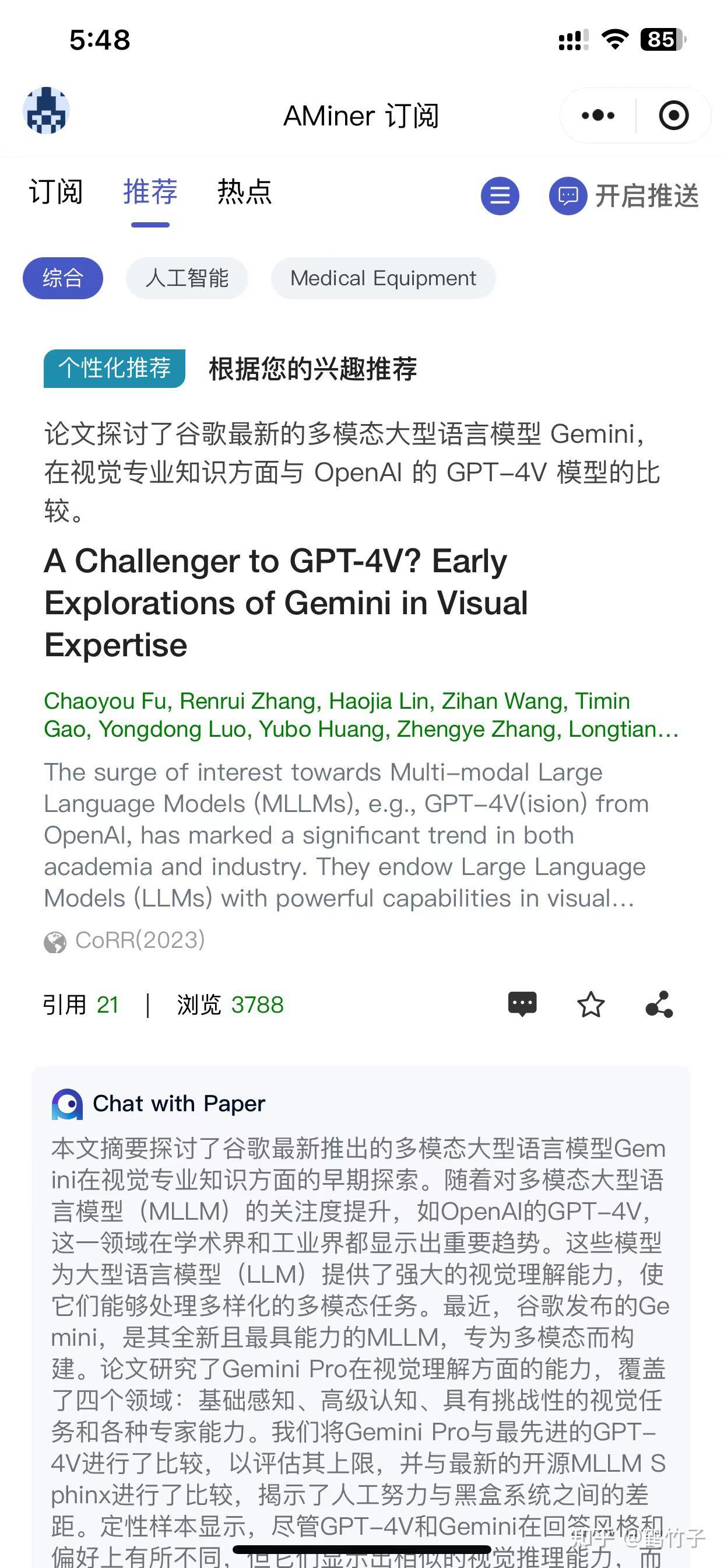Select the 综合 filter chip
Screen dimensions: 724x1568
point(63,278)
